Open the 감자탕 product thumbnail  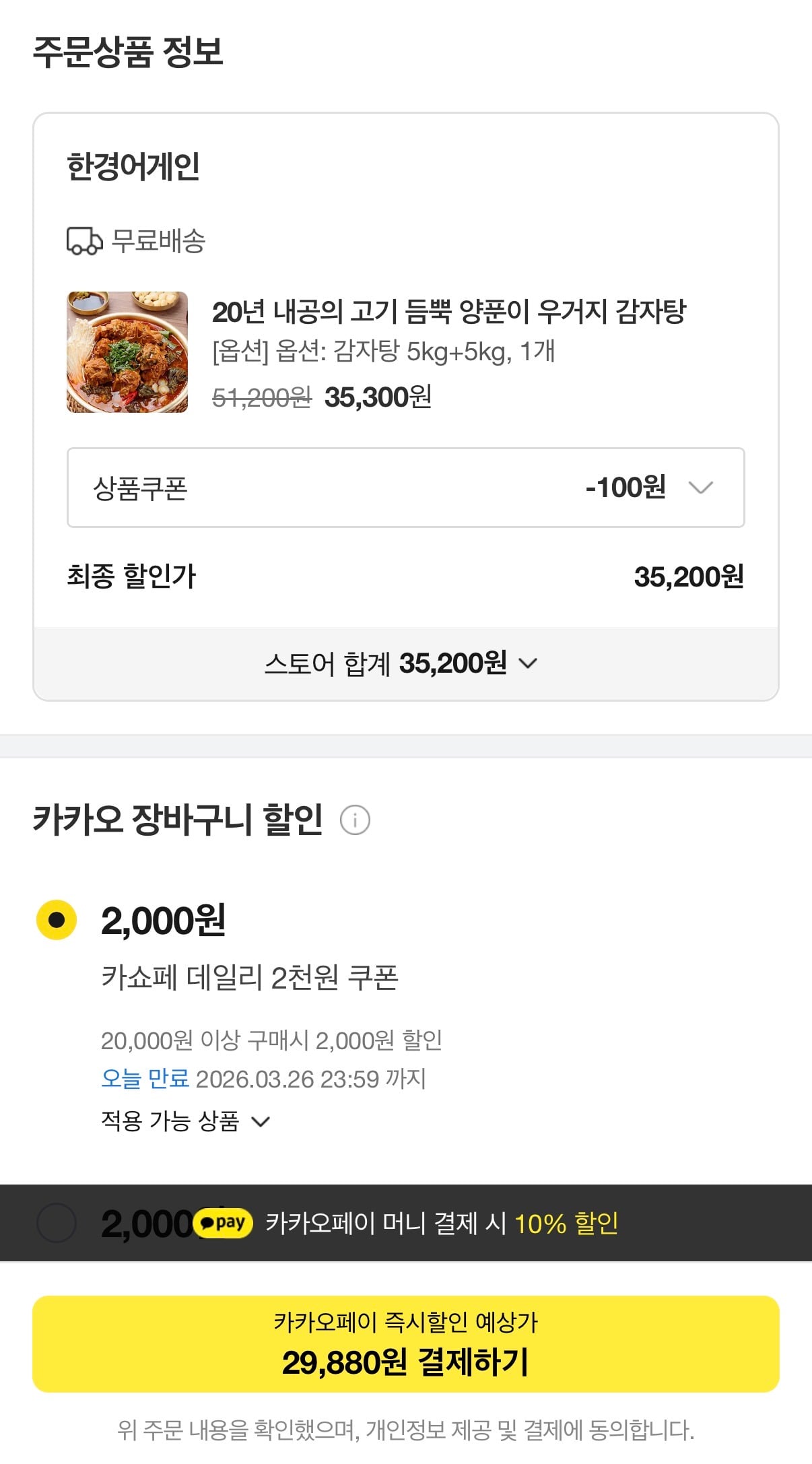(x=127, y=352)
